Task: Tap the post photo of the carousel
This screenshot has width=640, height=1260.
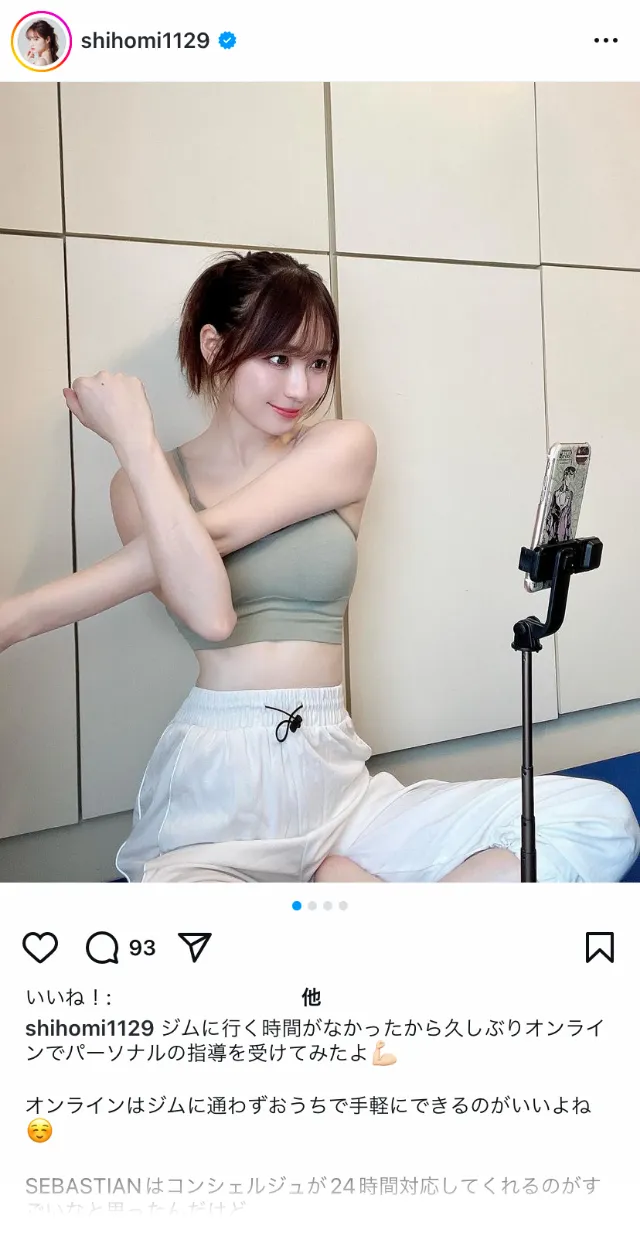Action: coord(320,480)
